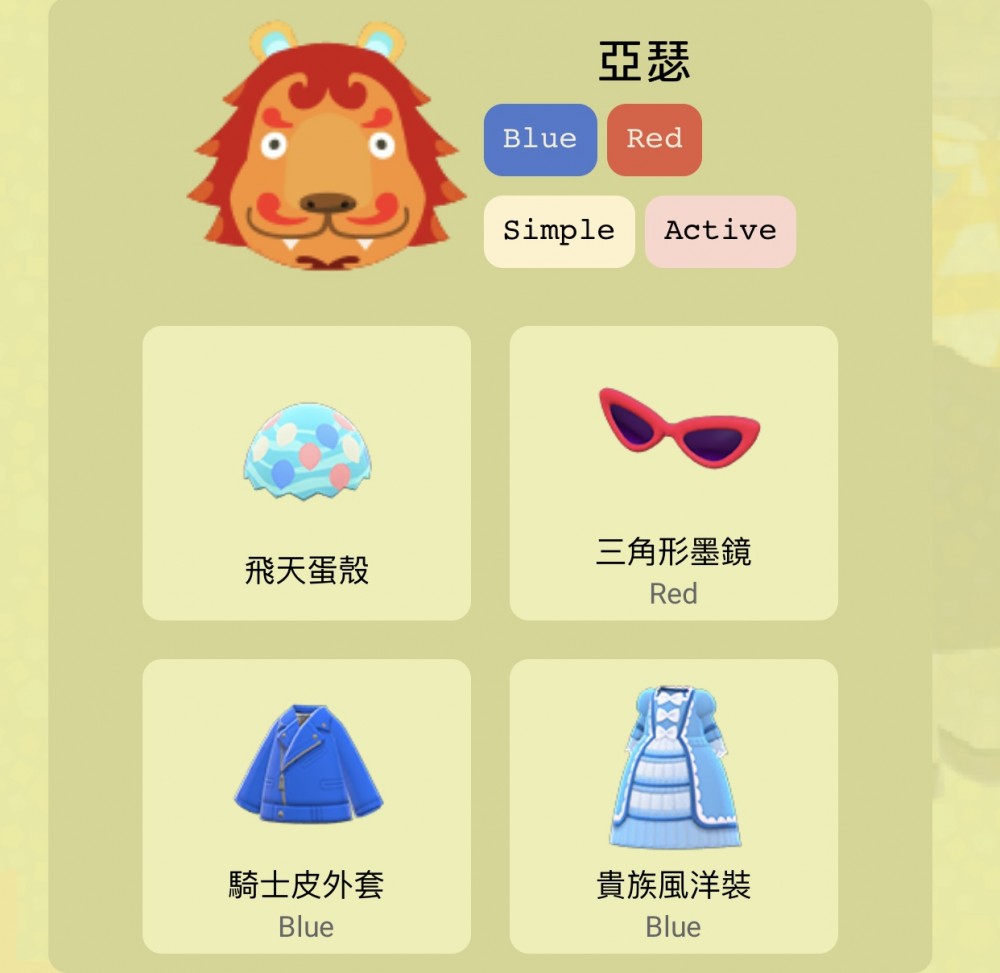Open the 貴族風洋裝 Blue item card
The height and width of the screenshot is (973, 1000).
click(x=673, y=805)
